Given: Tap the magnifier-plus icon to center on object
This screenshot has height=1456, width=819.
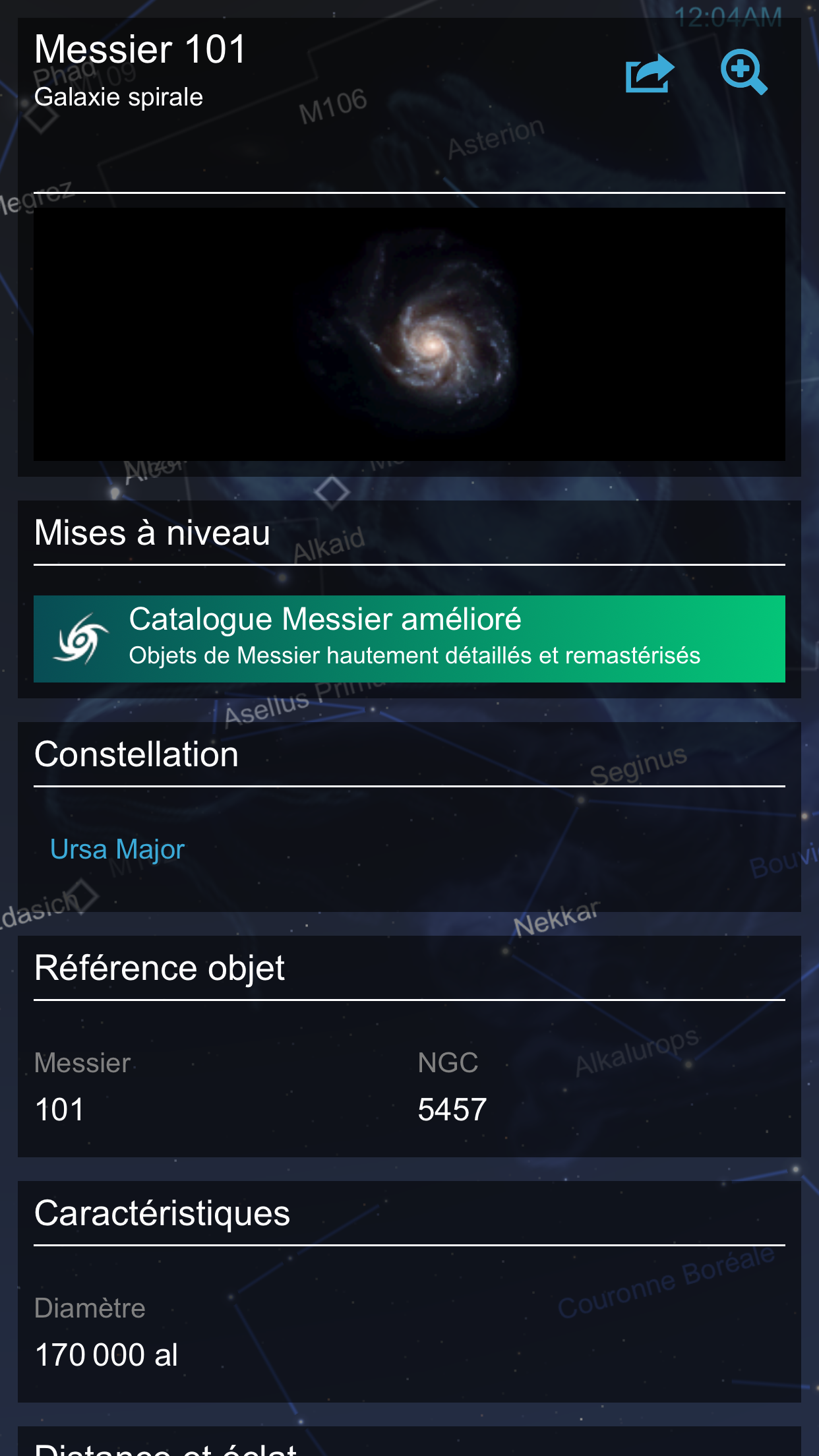Looking at the screenshot, I should pos(743,72).
